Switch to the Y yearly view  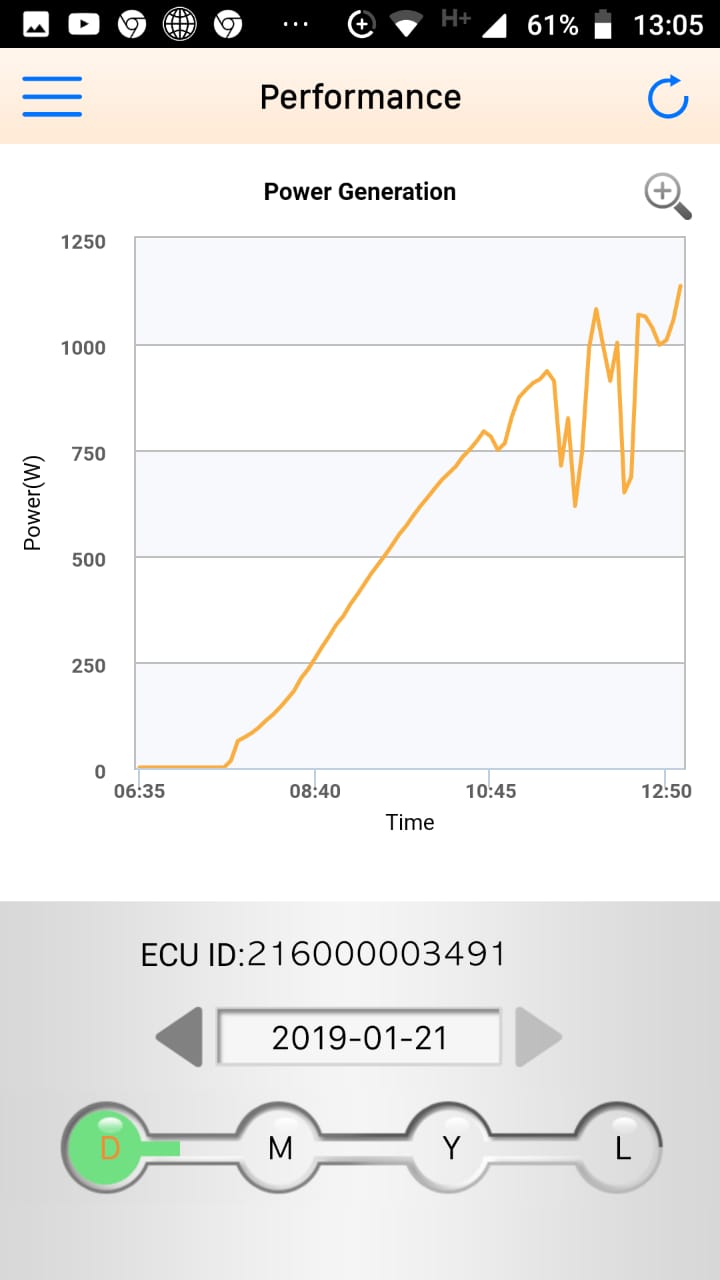pyautogui.click(x=452, y=1148)
